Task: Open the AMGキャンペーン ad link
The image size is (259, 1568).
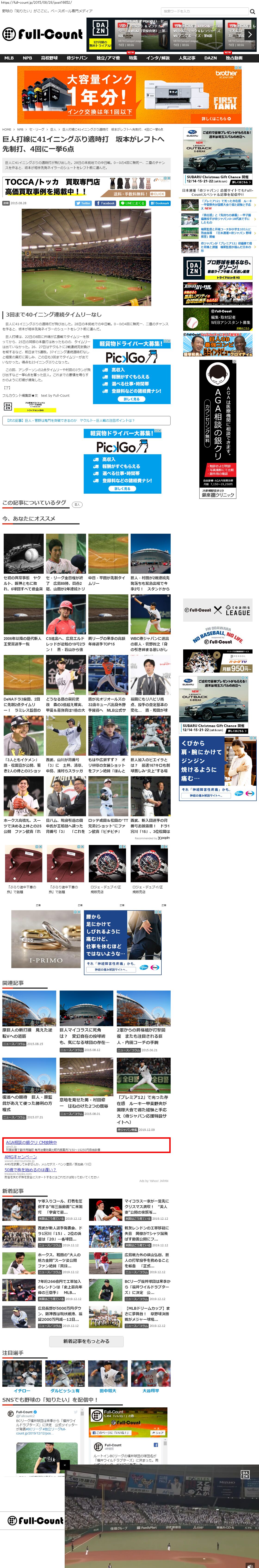Action: click(x=21, y=1157)
